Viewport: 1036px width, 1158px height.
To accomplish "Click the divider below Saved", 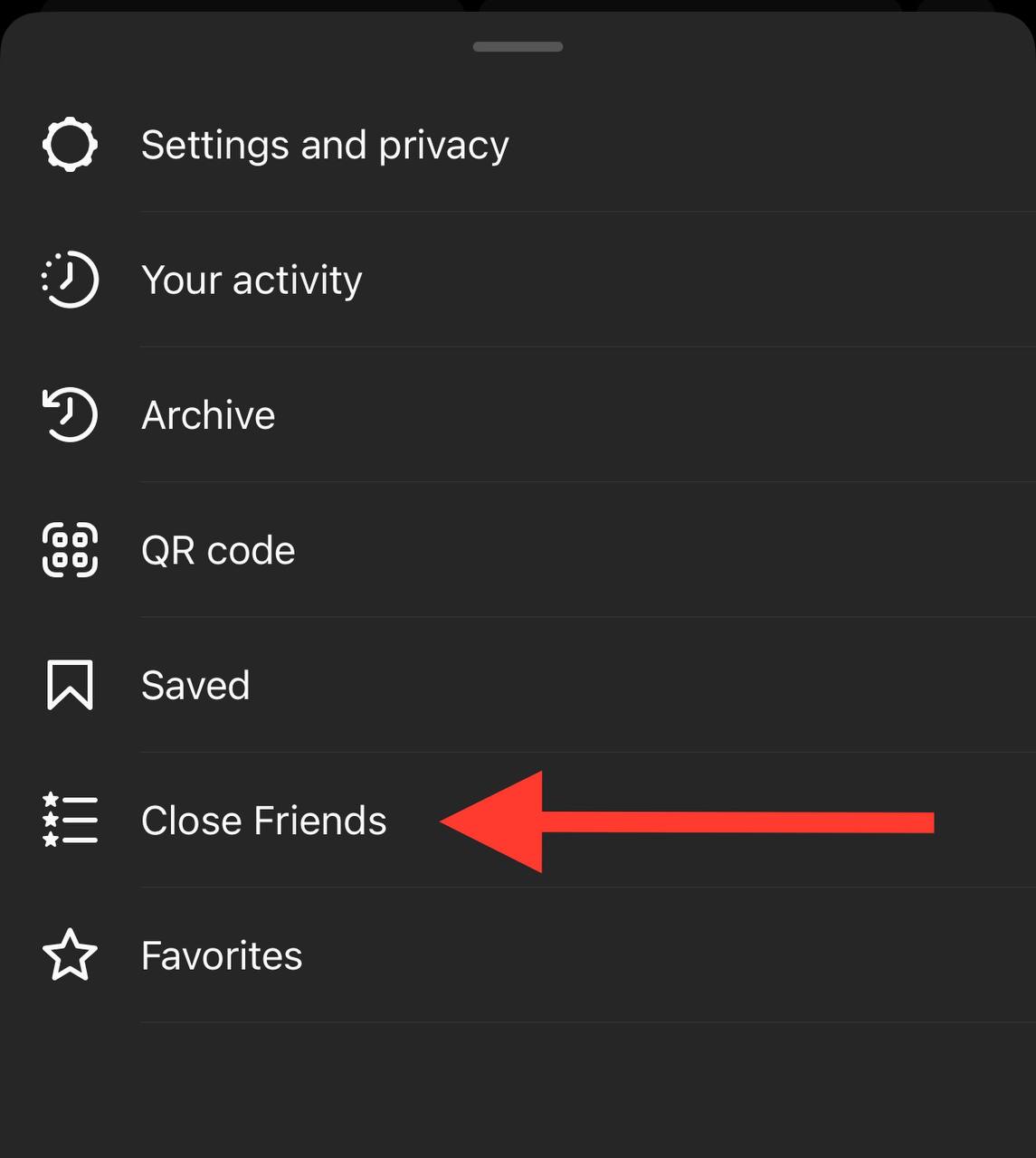I will [x=586, y=752].
